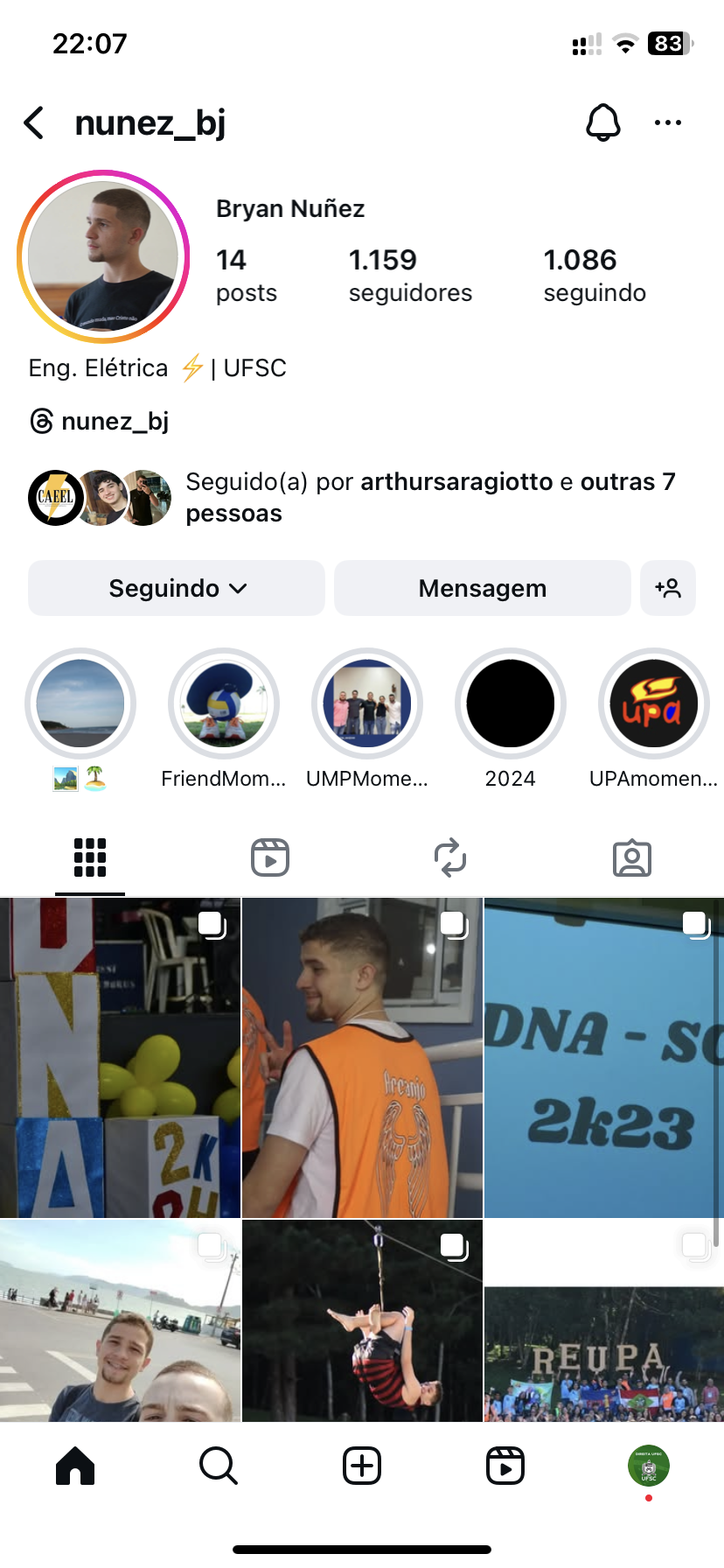The height and width of the screenshot is (1568, 724).
Task: Open the UMPMome... story highlight
Action: pyautogui.click(x=367, y=703)
